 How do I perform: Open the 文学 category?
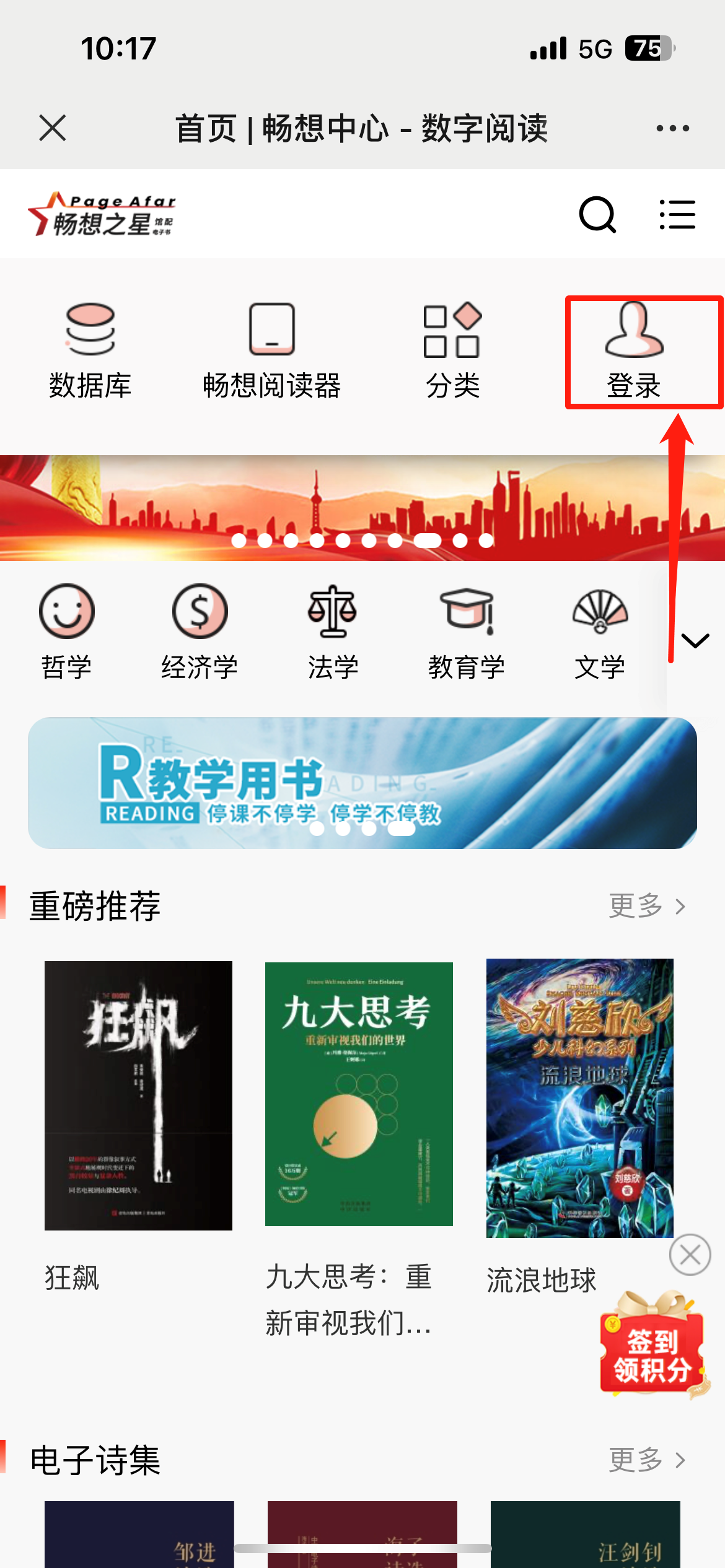pos(599,632)
